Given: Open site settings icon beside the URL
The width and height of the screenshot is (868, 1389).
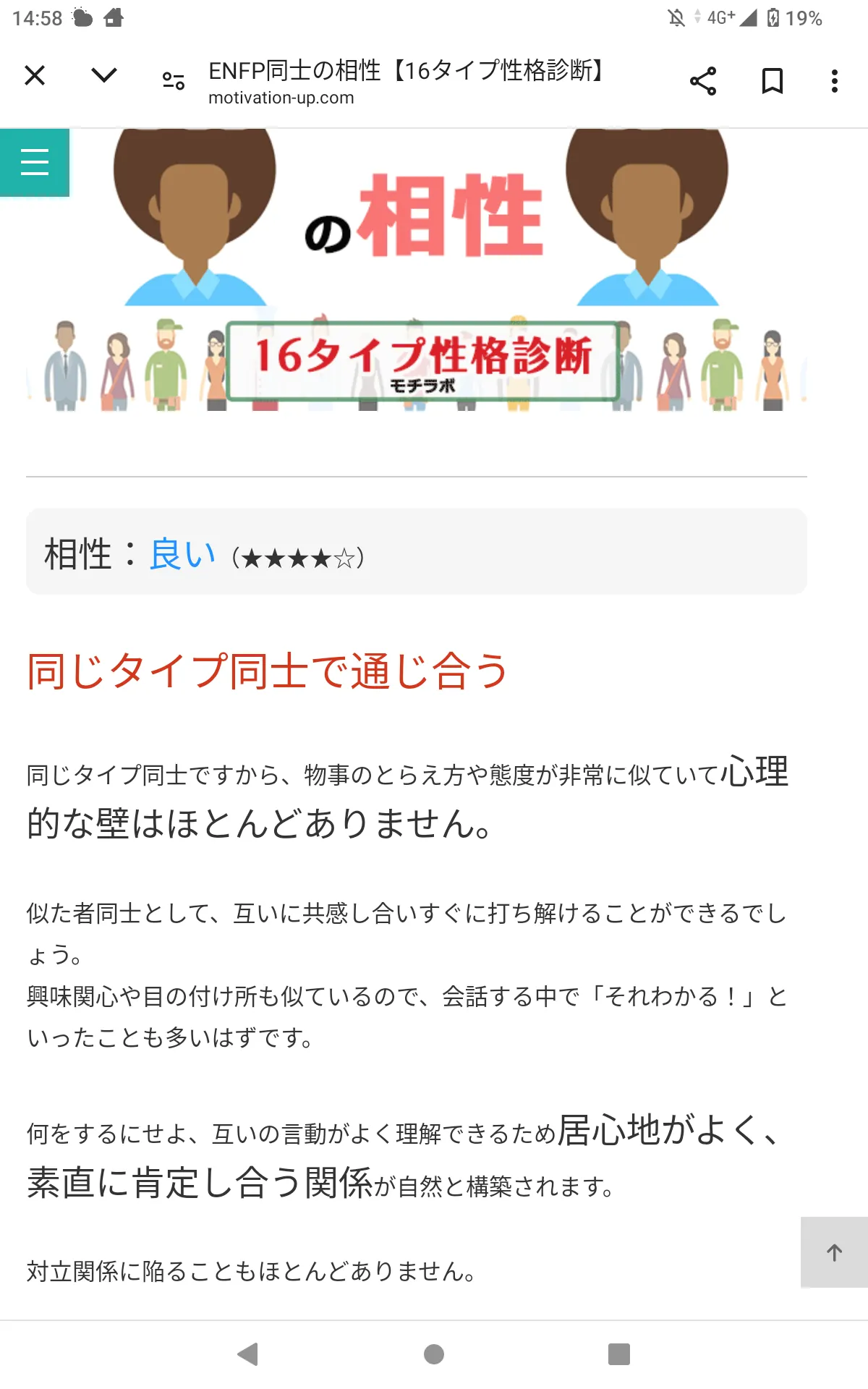Looking at the screenshot, I should (174, 81).
